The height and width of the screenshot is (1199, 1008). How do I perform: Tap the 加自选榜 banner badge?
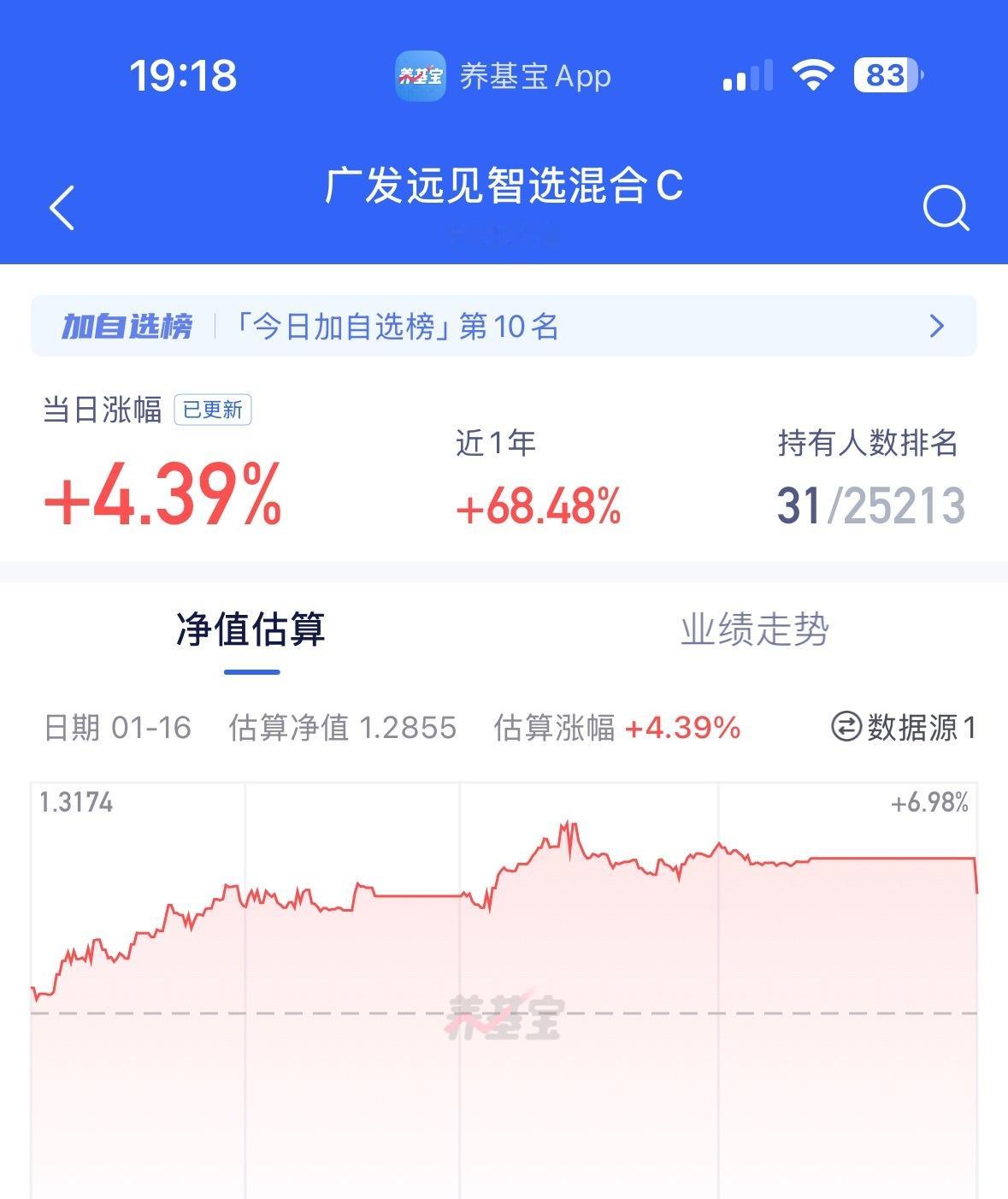coord(128,326)
